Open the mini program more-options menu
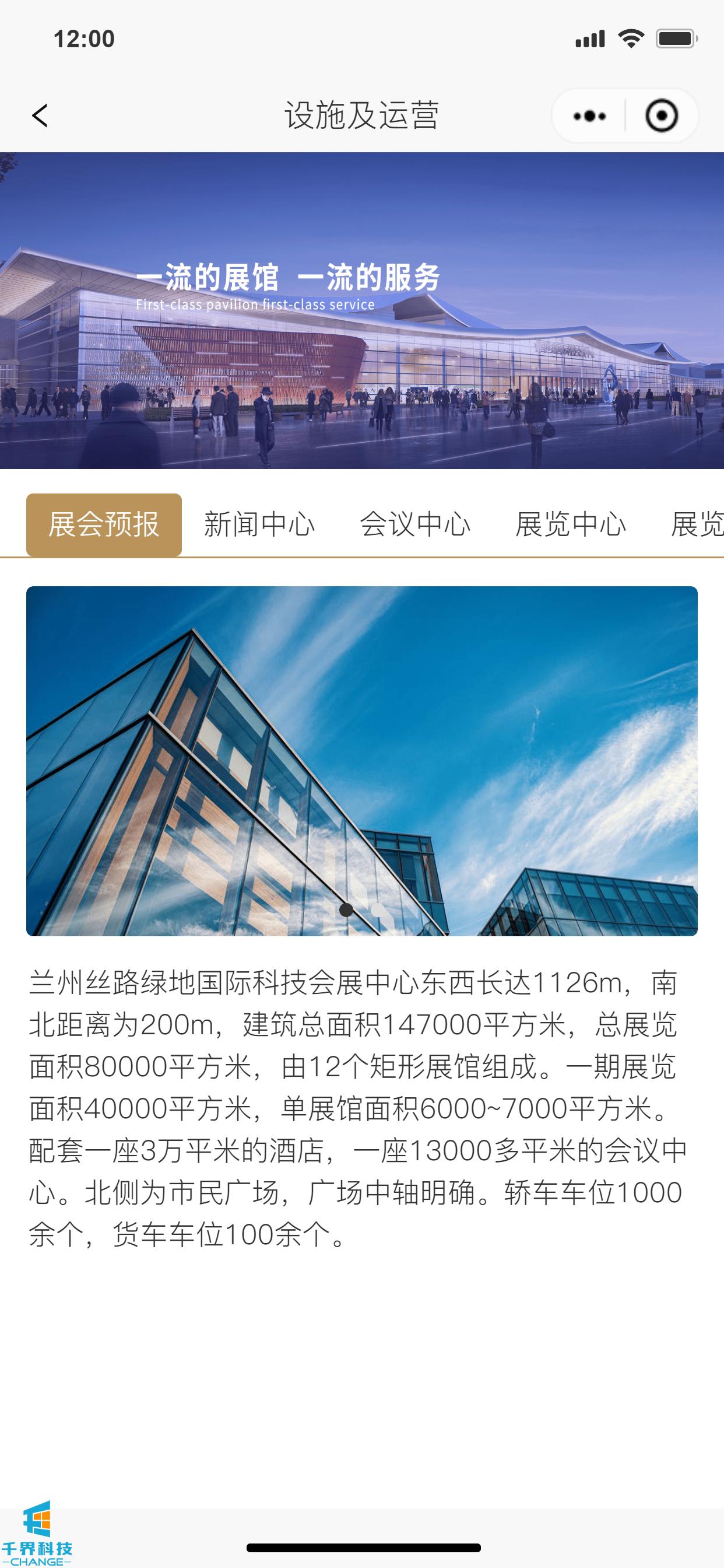Viewport: 724px width, 1568px height. pyautogui.click(x=589, y=116)
